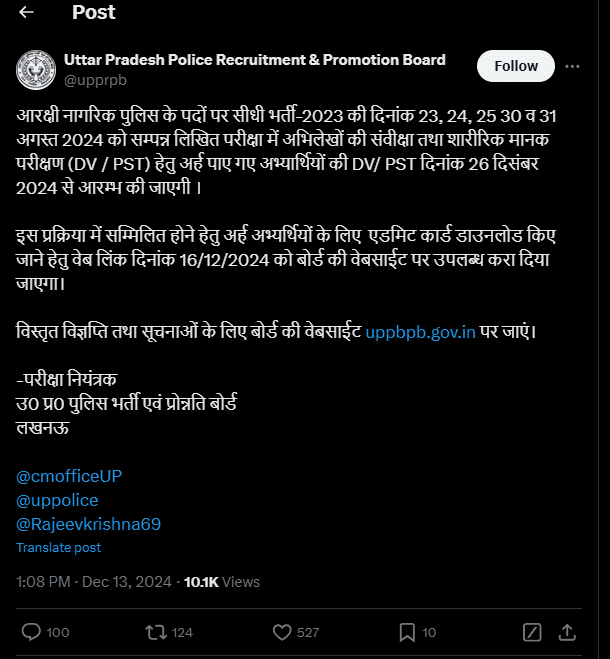Tap the slashed-square icon beside share
The image size is (610, 659).
[x=533, y=632]
